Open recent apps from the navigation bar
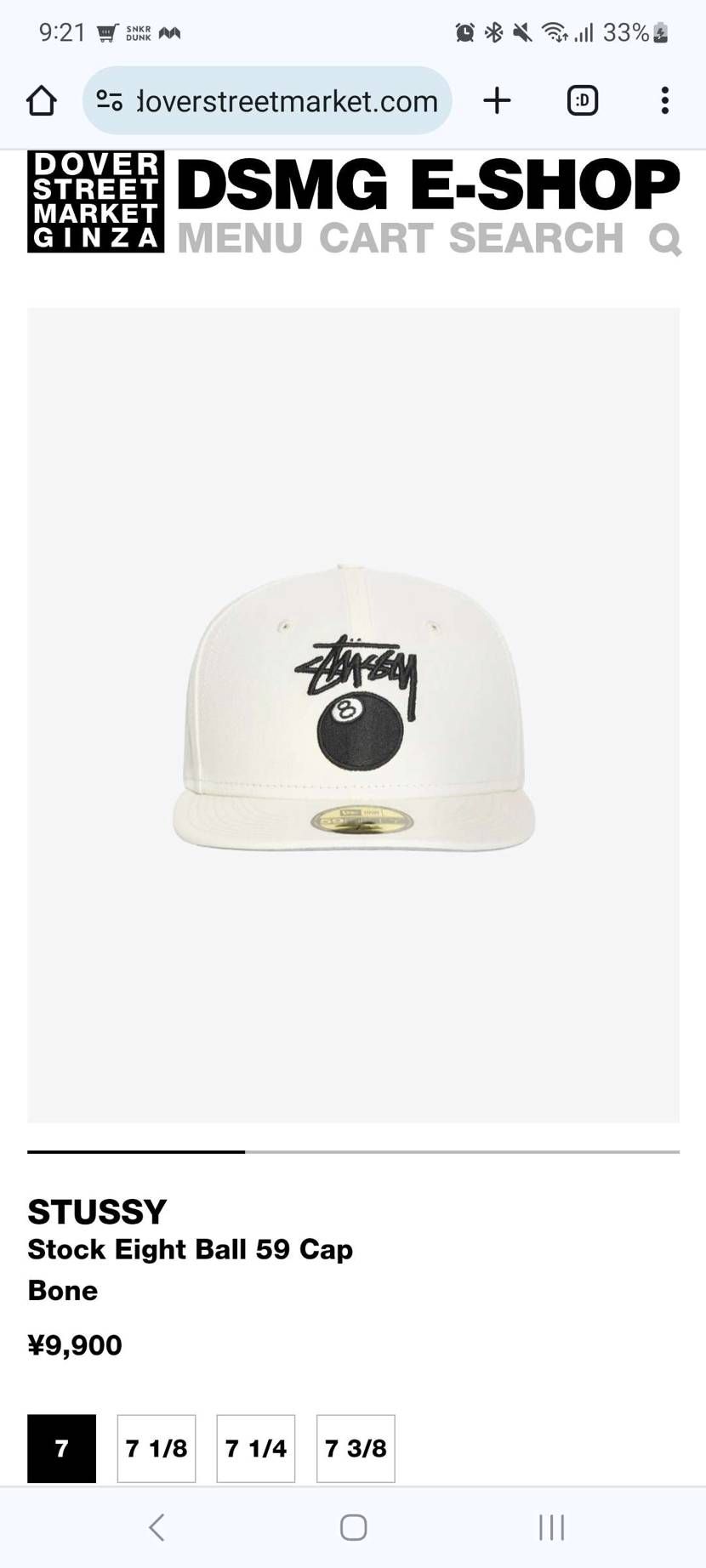 pos(551,1527)
